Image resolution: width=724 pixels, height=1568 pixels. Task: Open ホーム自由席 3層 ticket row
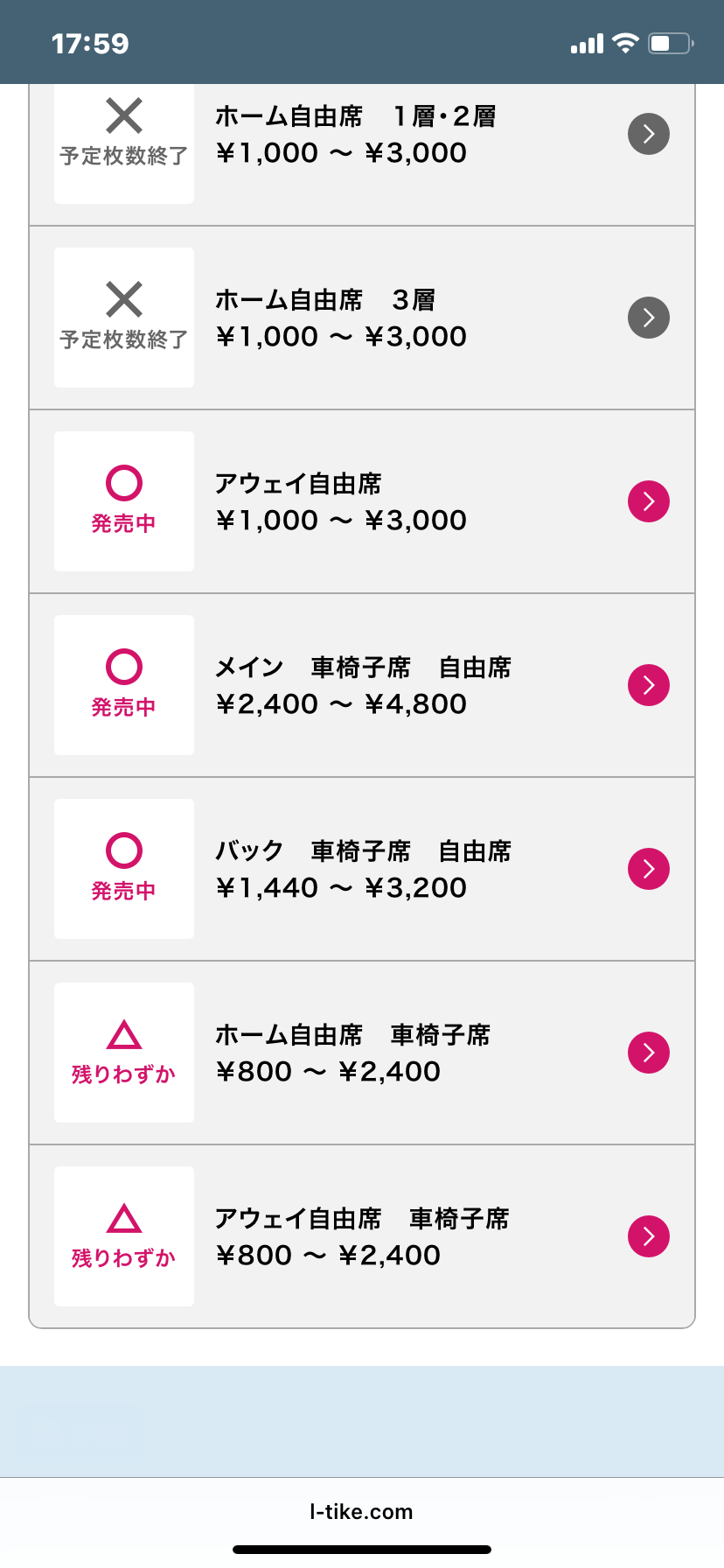pyautogui.click(x=362, y=318)
